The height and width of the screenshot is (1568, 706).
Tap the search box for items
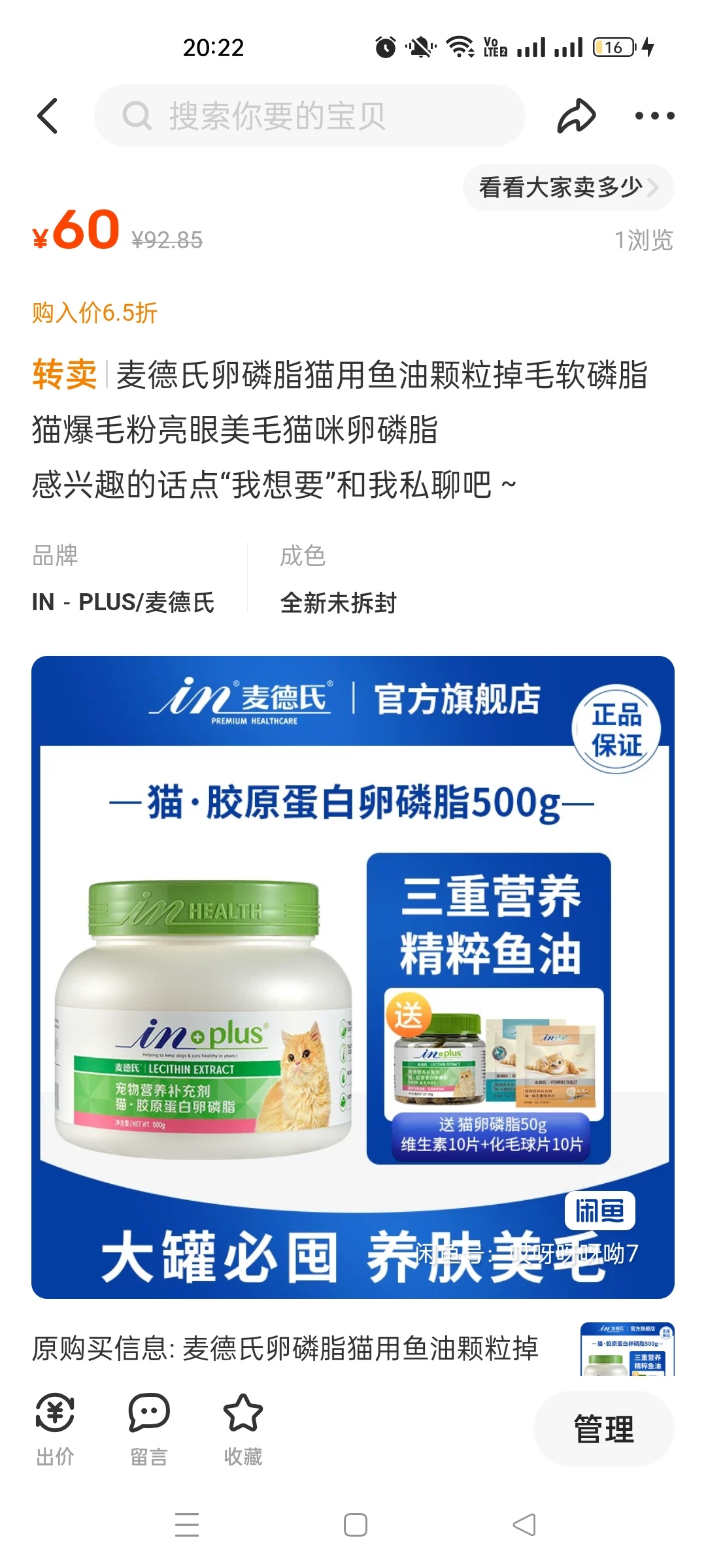(310, 116)
